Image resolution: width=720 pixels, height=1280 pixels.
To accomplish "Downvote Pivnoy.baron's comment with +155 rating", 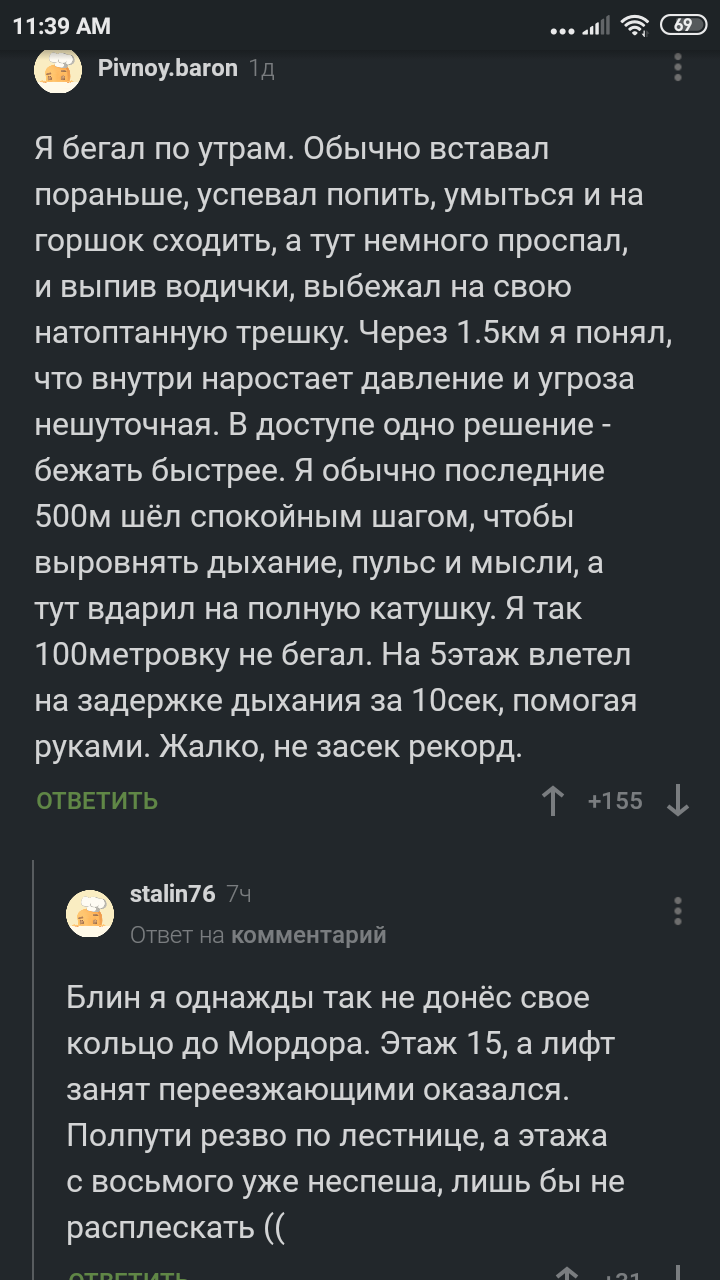I will [678, 801].
